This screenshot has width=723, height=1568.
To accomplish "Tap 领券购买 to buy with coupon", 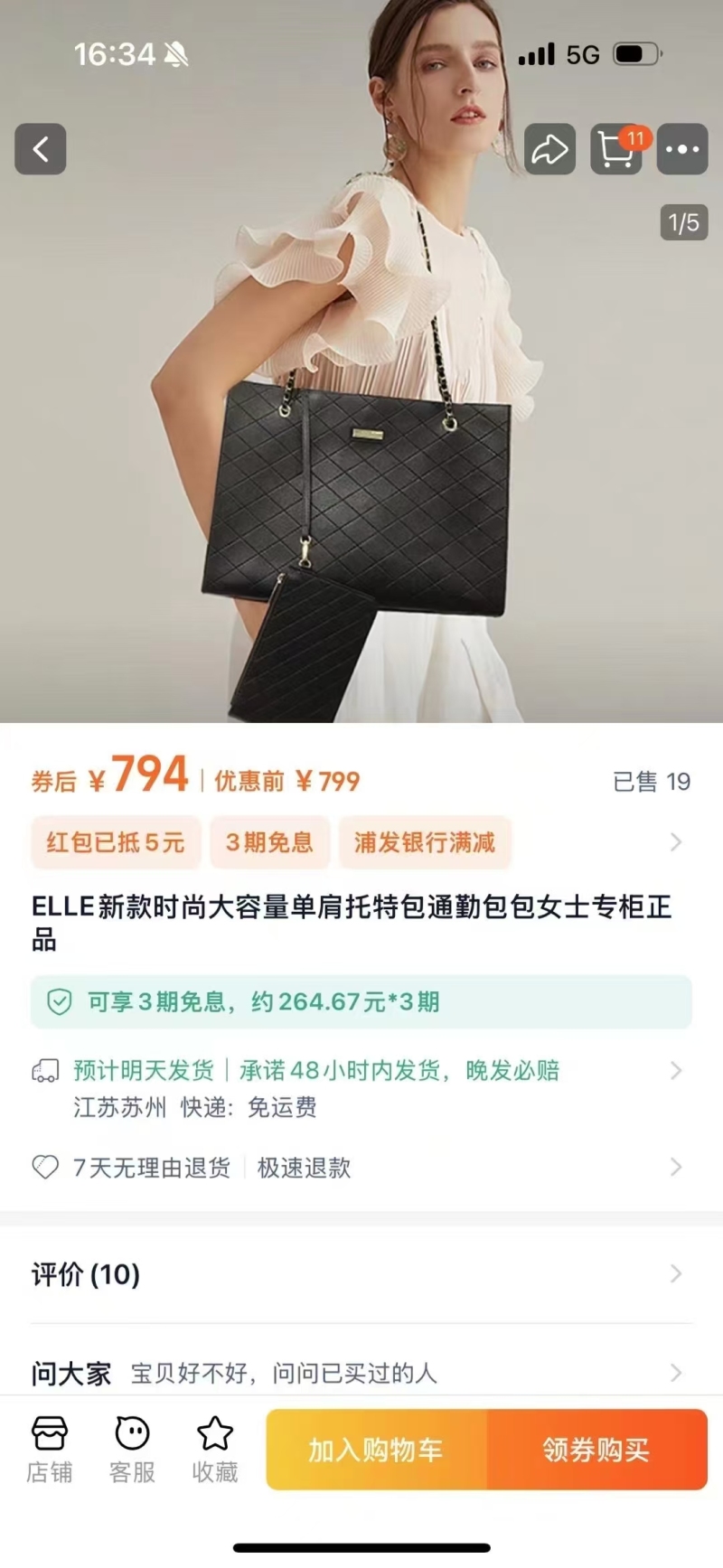I will pos(597,1450).
